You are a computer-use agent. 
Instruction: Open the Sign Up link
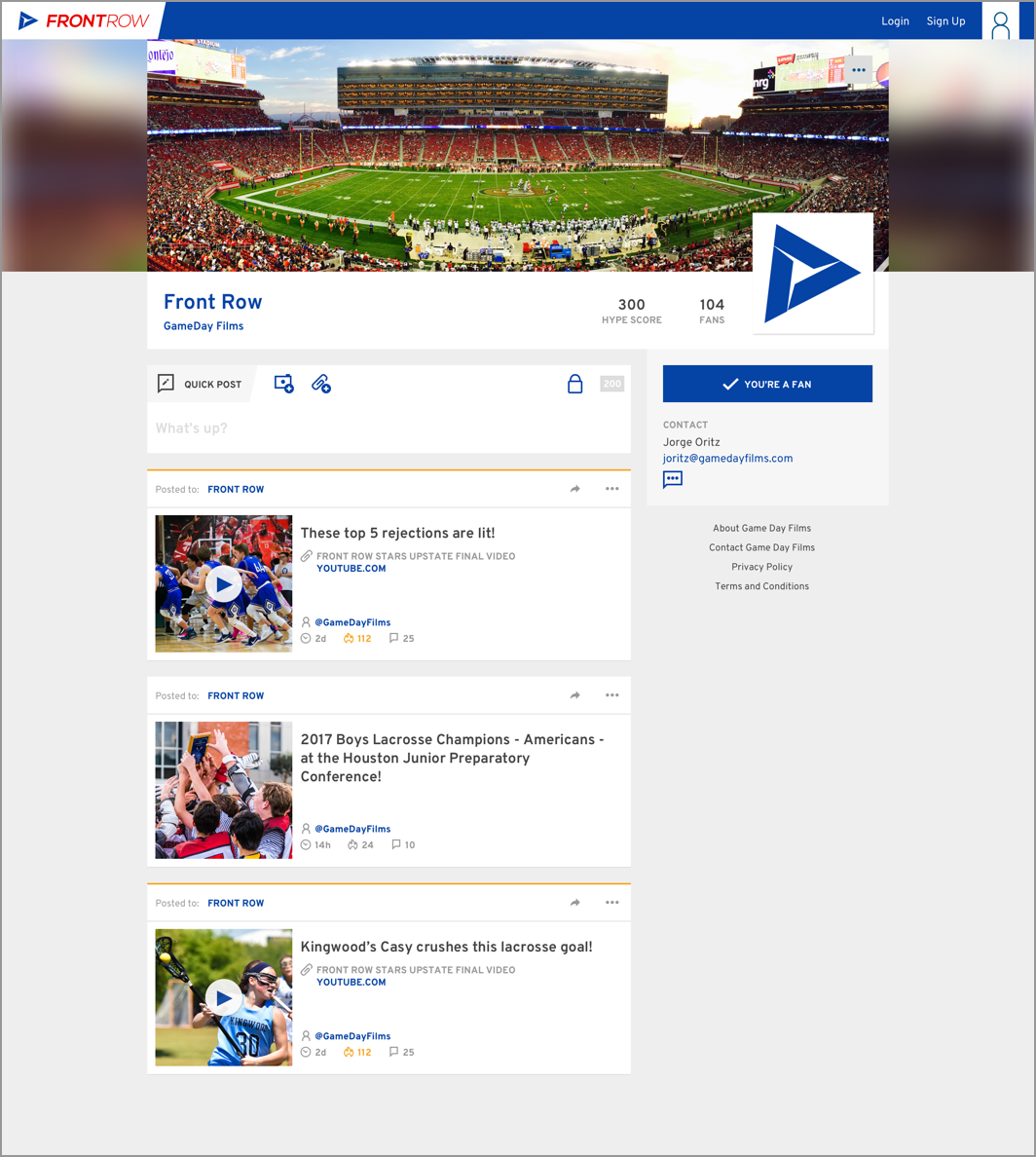coord(945,21)
